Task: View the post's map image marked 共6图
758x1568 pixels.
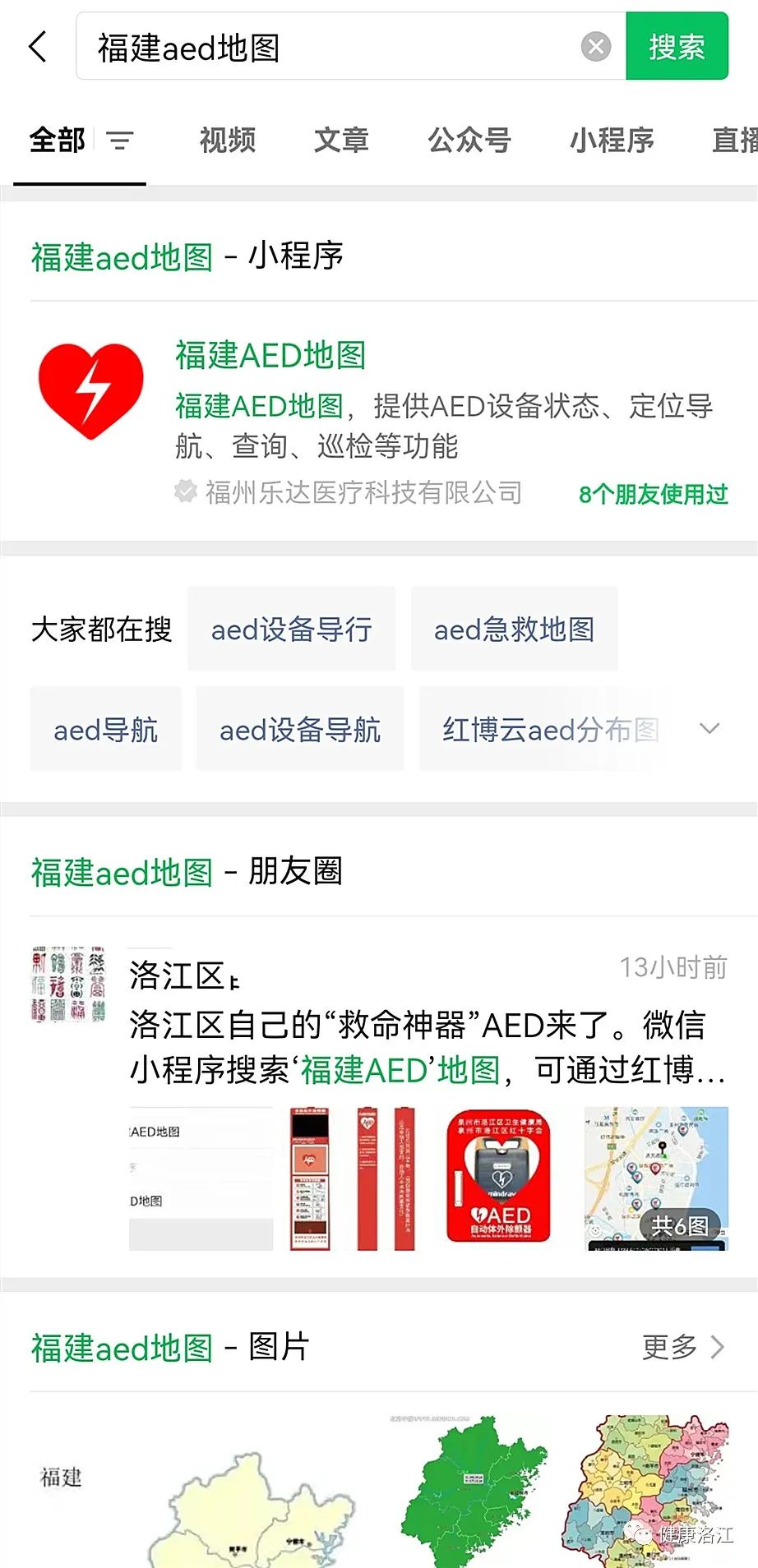Action: [656, 1178]
